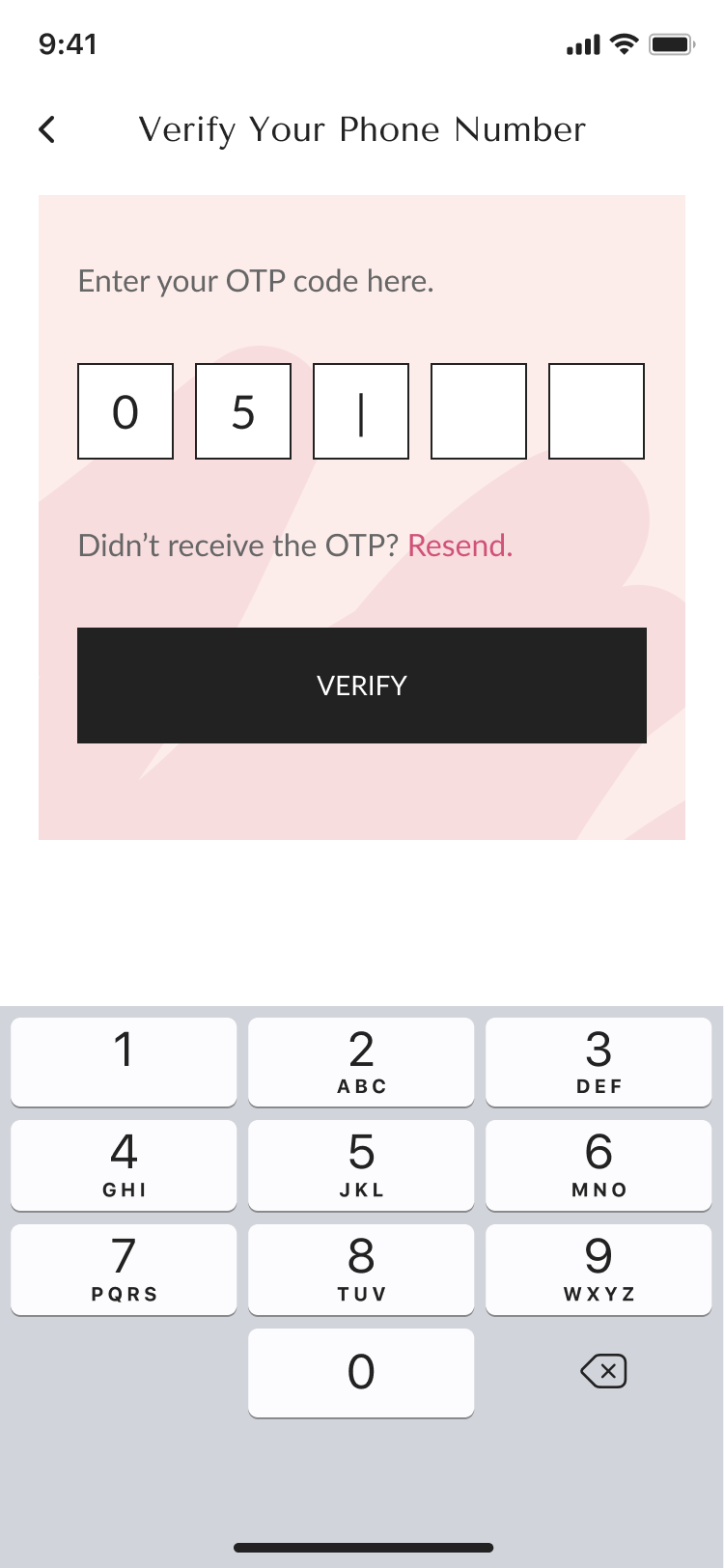The height and width of the screenshot is (1568, 724).
Task: Go back from phone verification screen
Action: pos(46,129)
